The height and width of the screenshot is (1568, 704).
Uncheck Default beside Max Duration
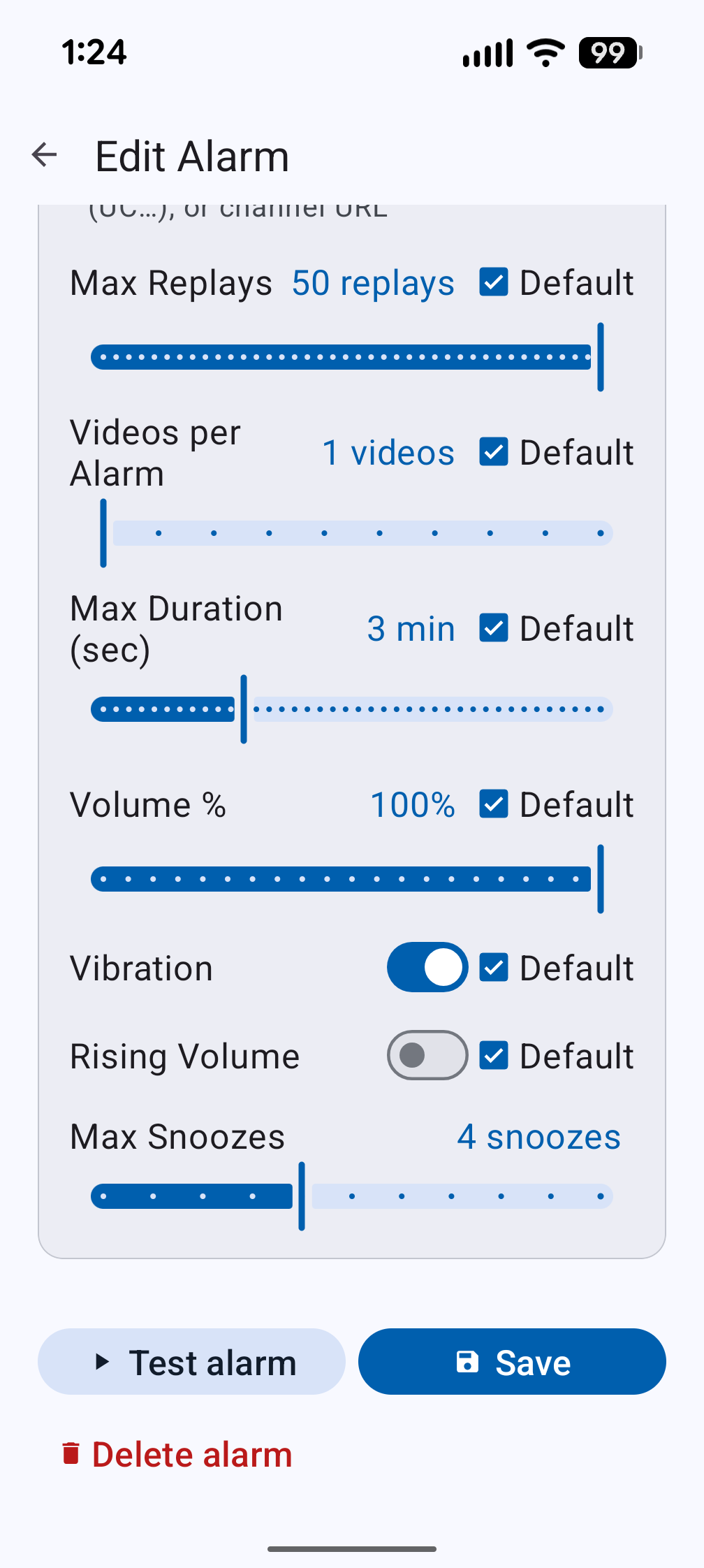[494, 628]
